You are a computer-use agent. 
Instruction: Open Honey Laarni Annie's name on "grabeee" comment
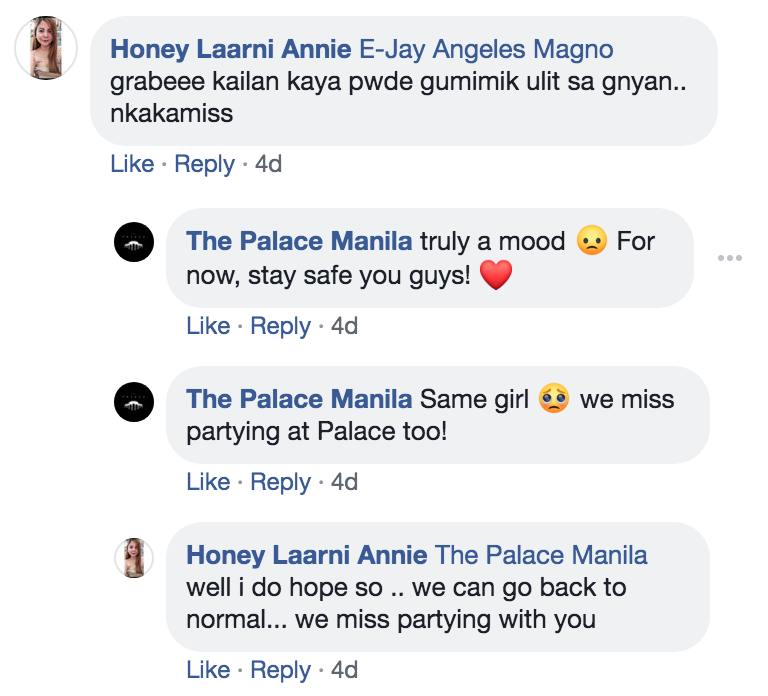point(231,49)
